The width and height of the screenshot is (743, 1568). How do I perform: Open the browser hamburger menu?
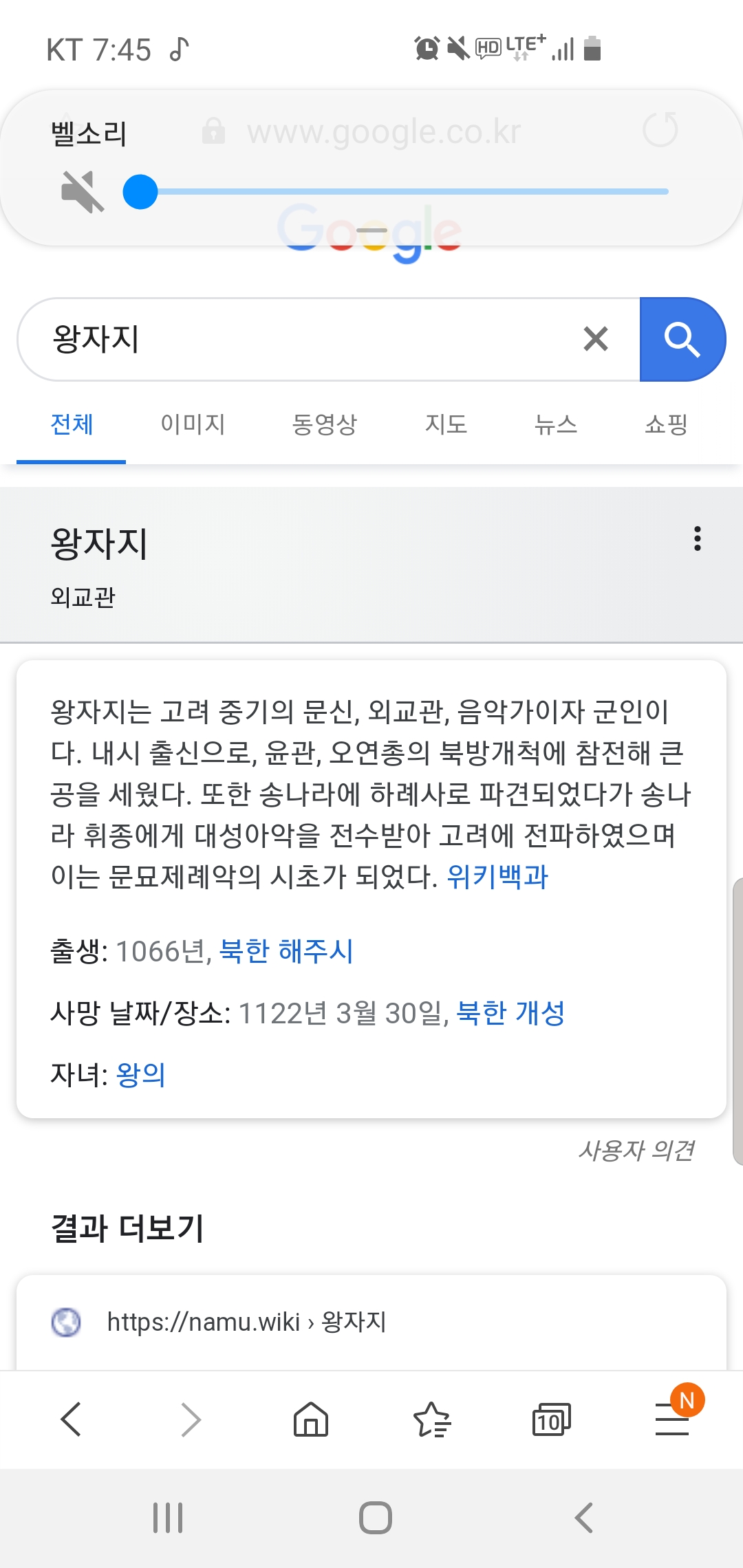(x=672, y=1419)
